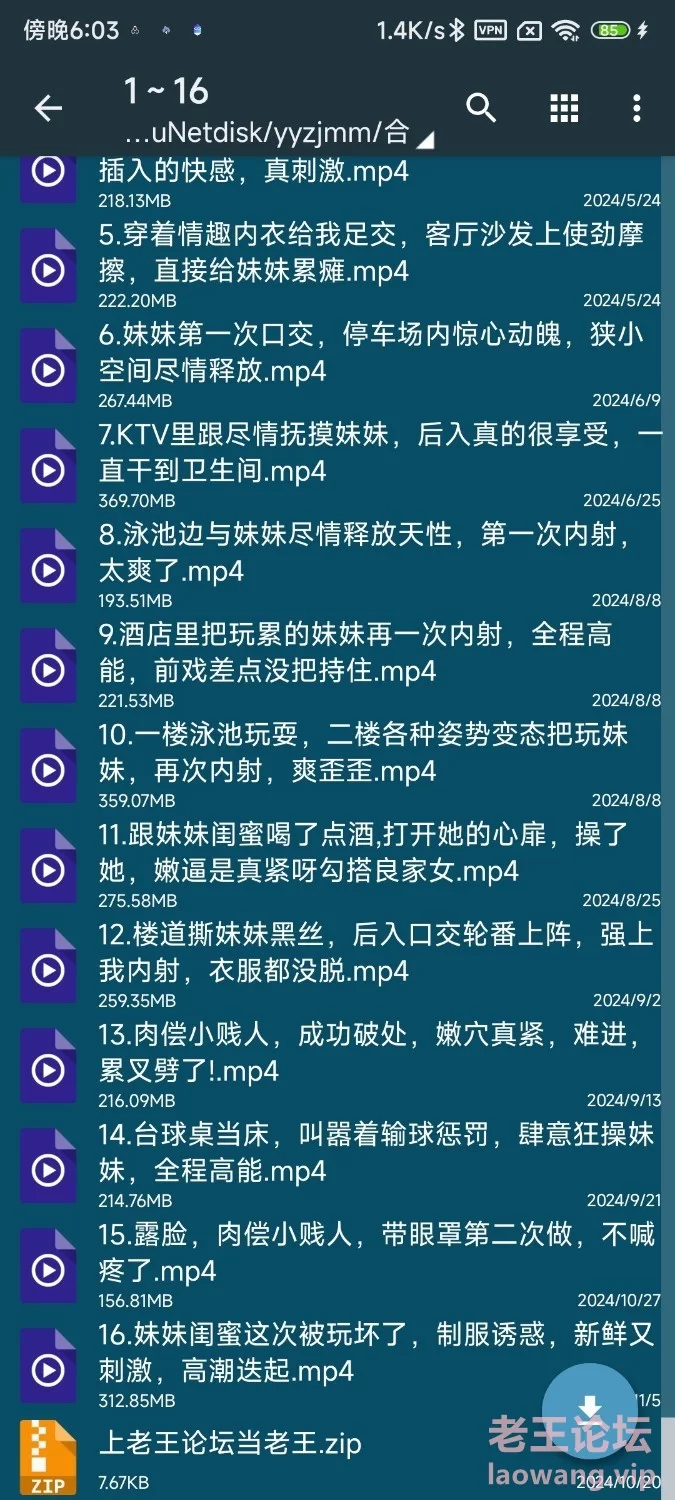The image size is (675, 1500).
Task: Go back using the arrow icon
Action: click(48, 108)
